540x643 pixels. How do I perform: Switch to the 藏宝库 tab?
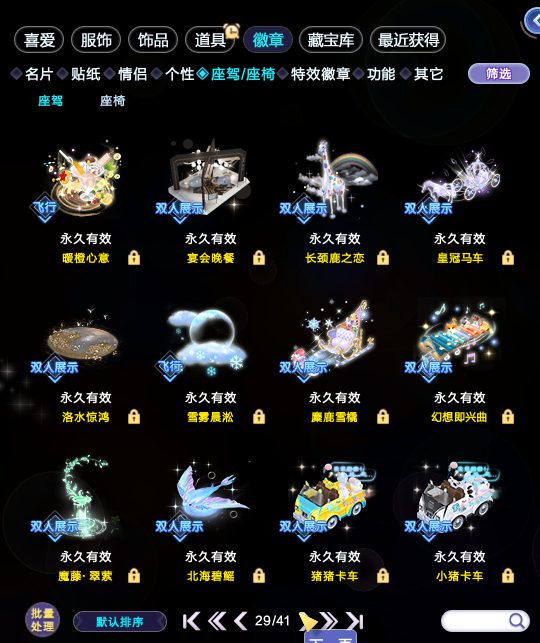331,40
